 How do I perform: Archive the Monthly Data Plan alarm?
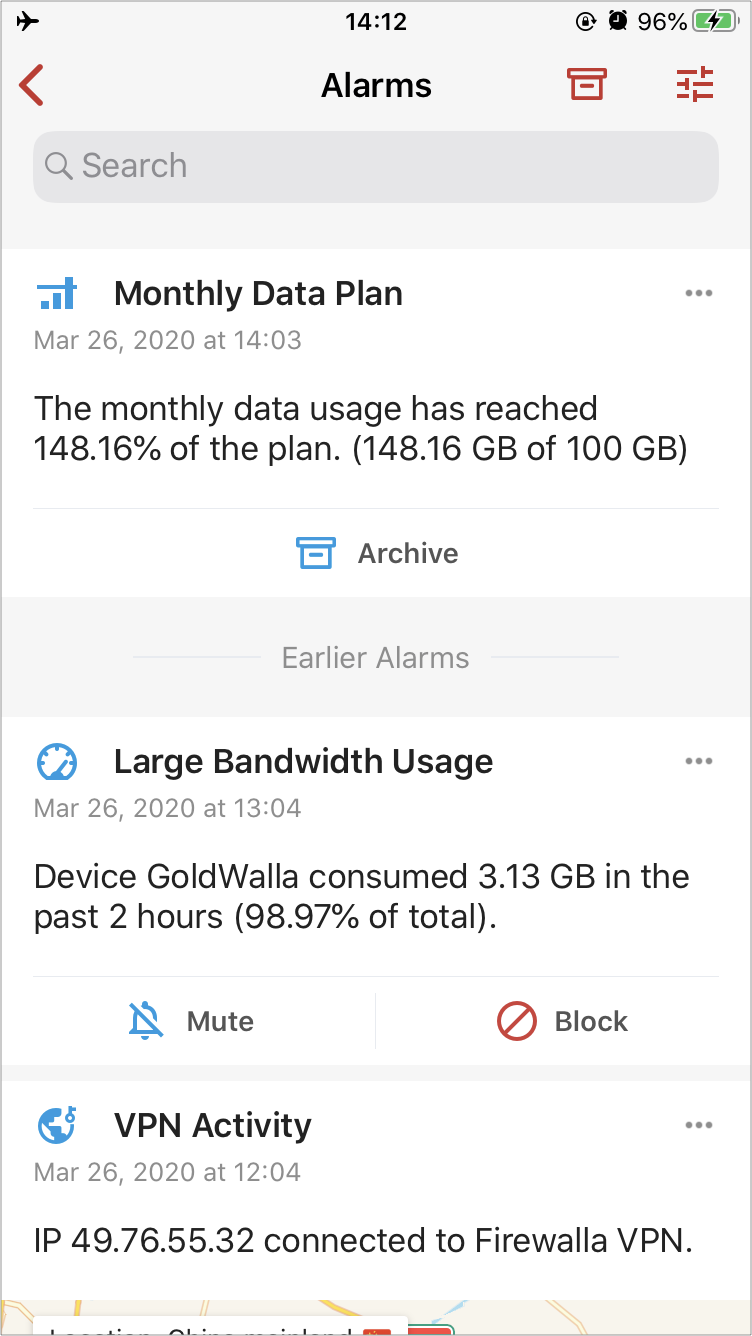pyautogui.click(x=376, y=553)
